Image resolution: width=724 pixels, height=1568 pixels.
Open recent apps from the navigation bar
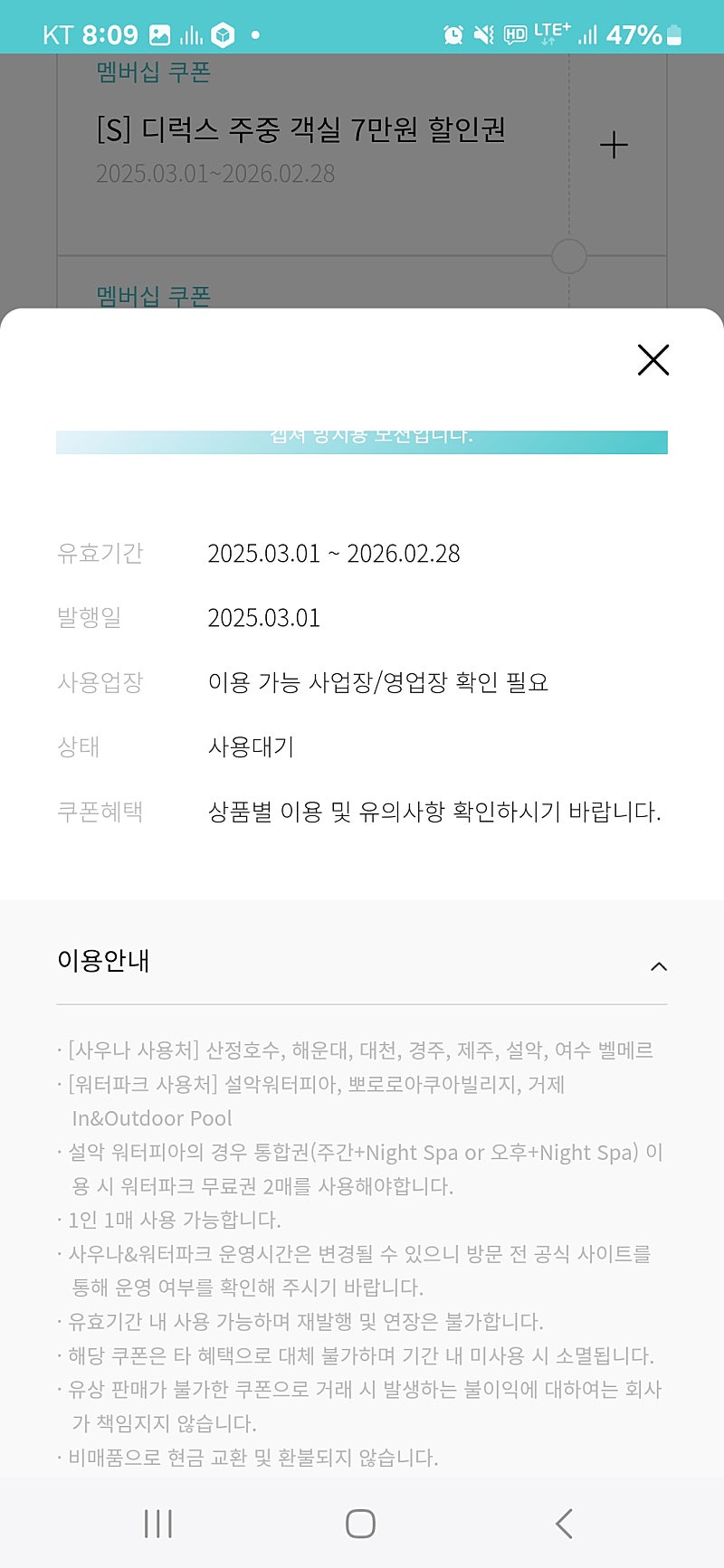pyautogui.click(x=158, y=1524)
